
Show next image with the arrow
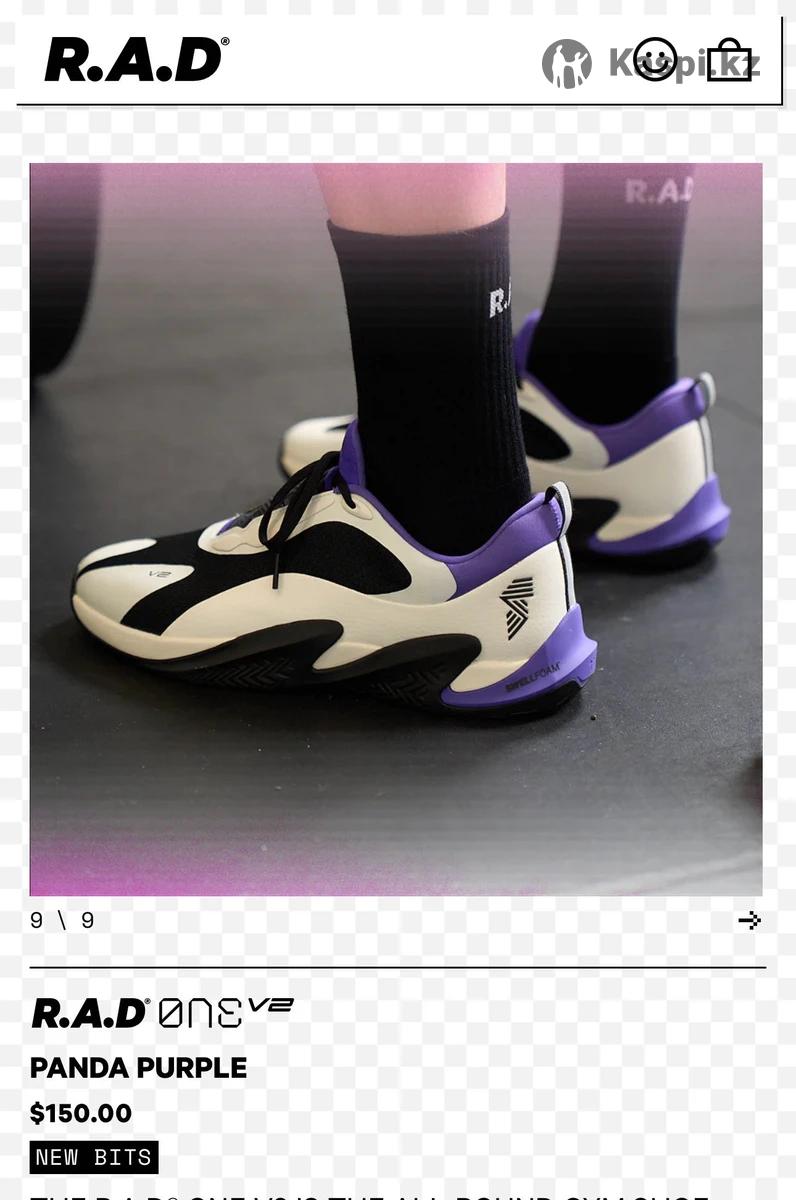click(749, 920)
